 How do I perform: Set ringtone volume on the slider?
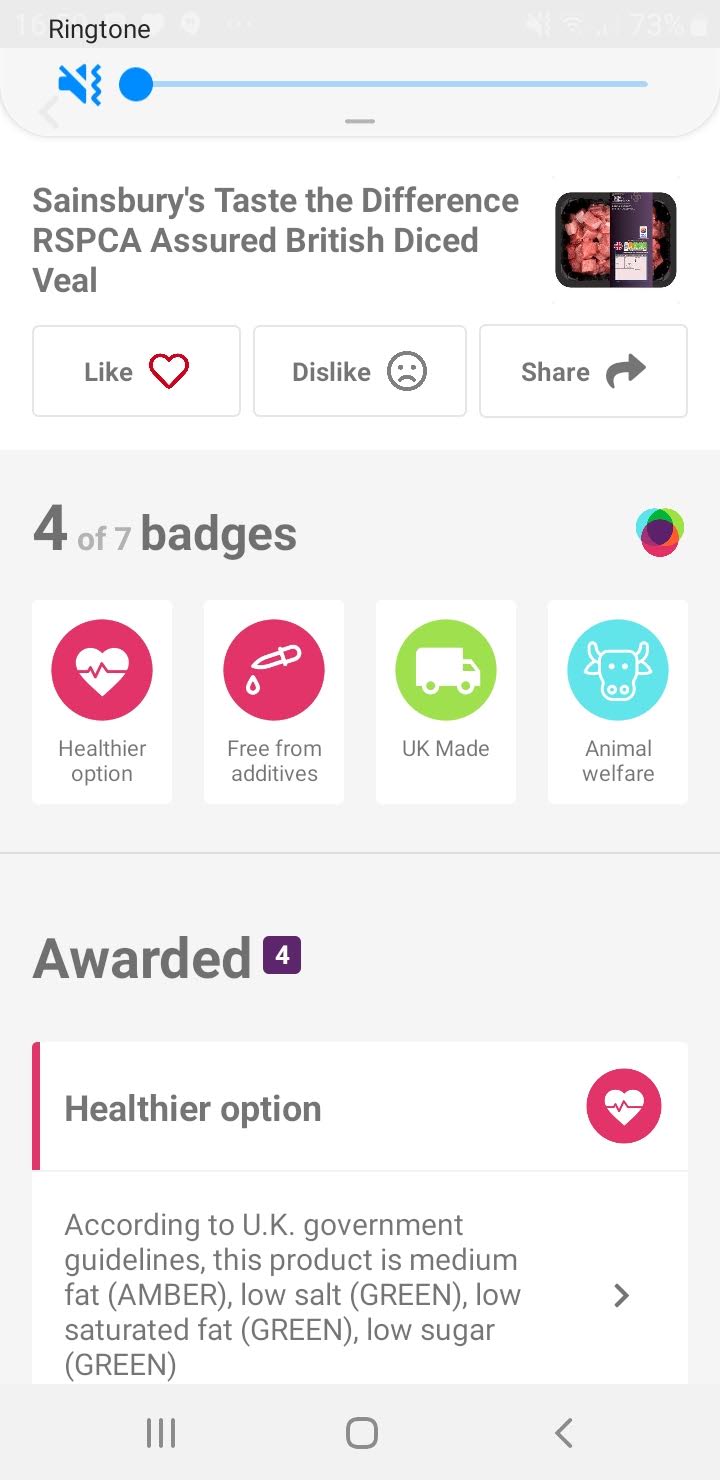tap(383, 85)
